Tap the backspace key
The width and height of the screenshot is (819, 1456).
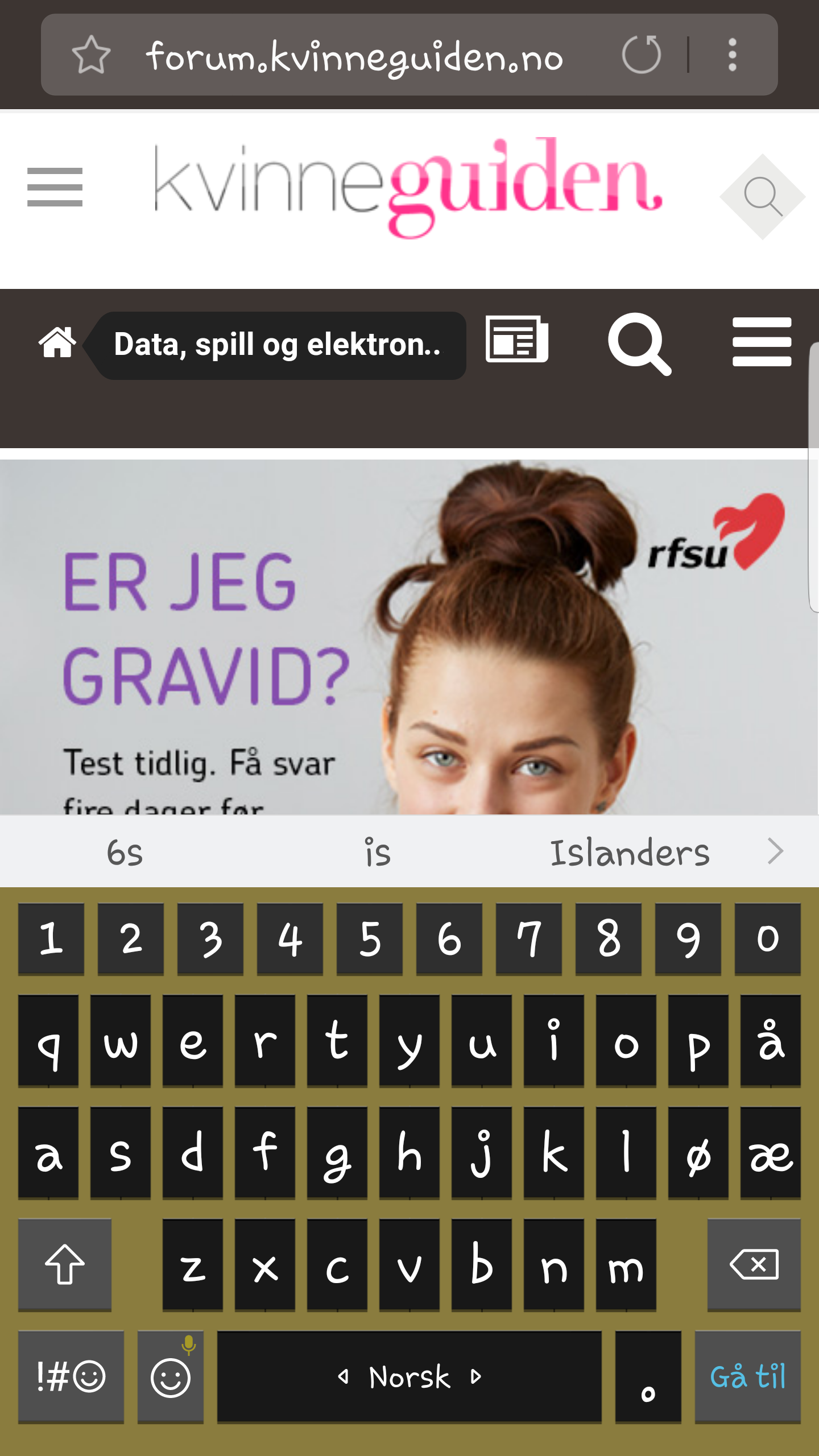click(754, 1265)
